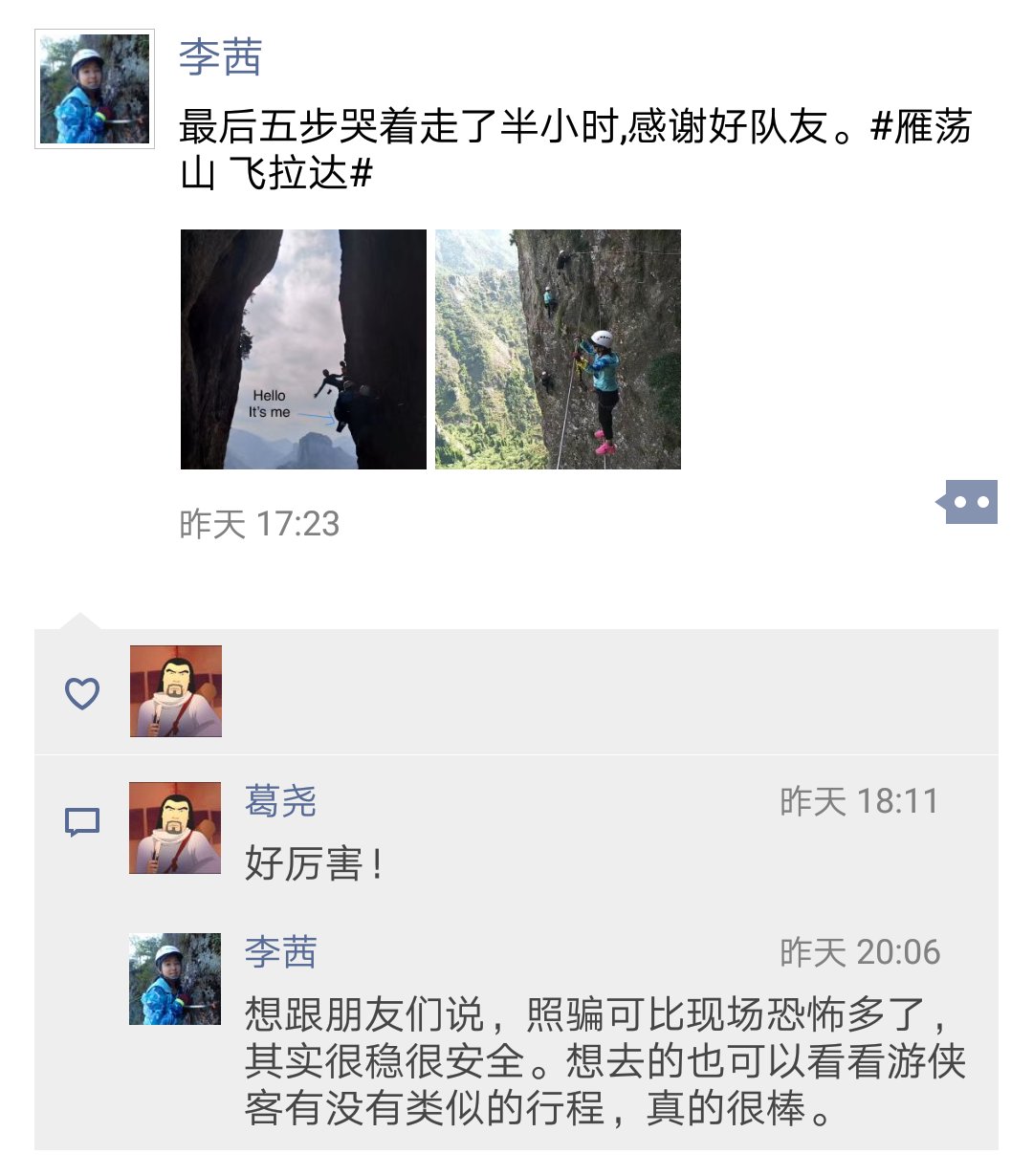The image size is (1033, 1176).
Task: Open avatar of the user who liked
Action: [x=176, y=690]
